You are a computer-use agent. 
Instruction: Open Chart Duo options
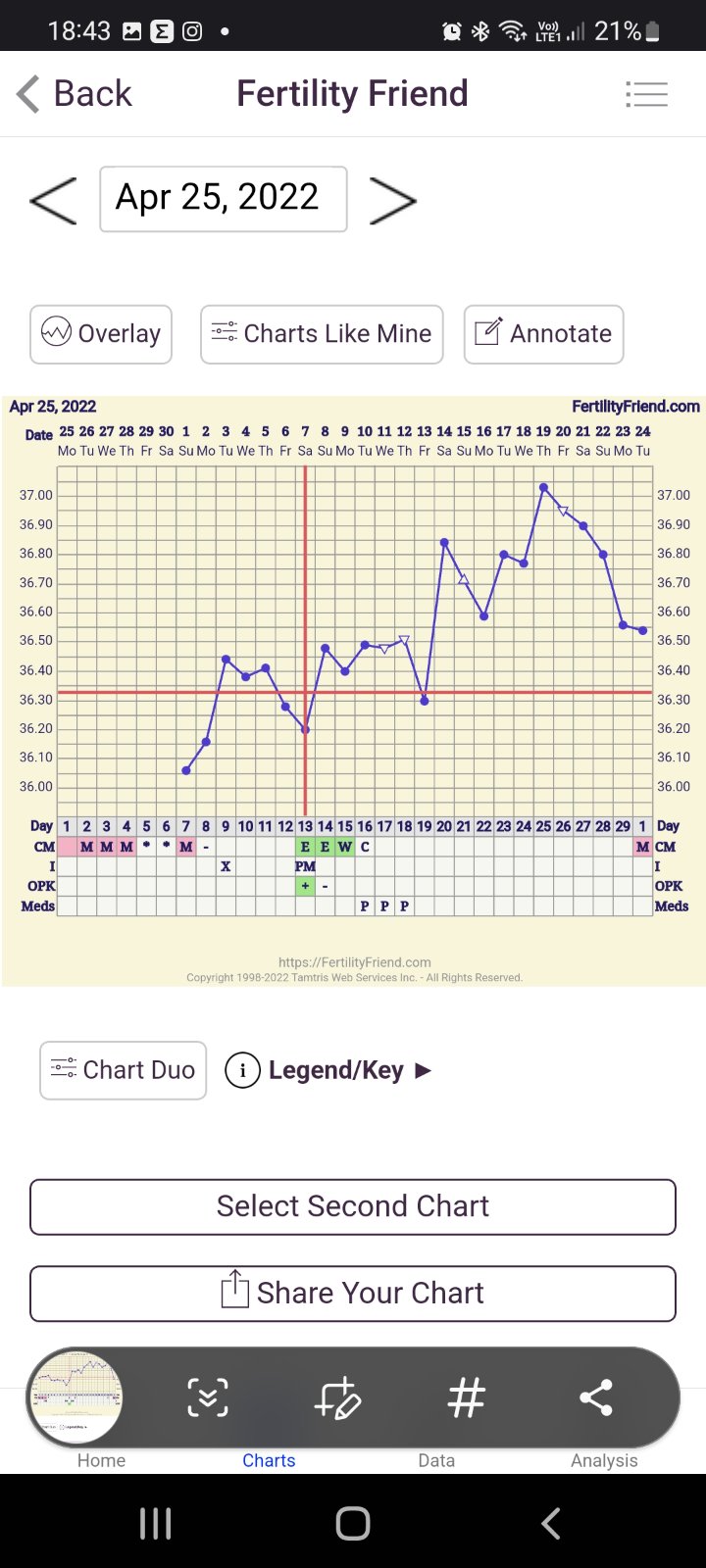(x=124, y=1070)
